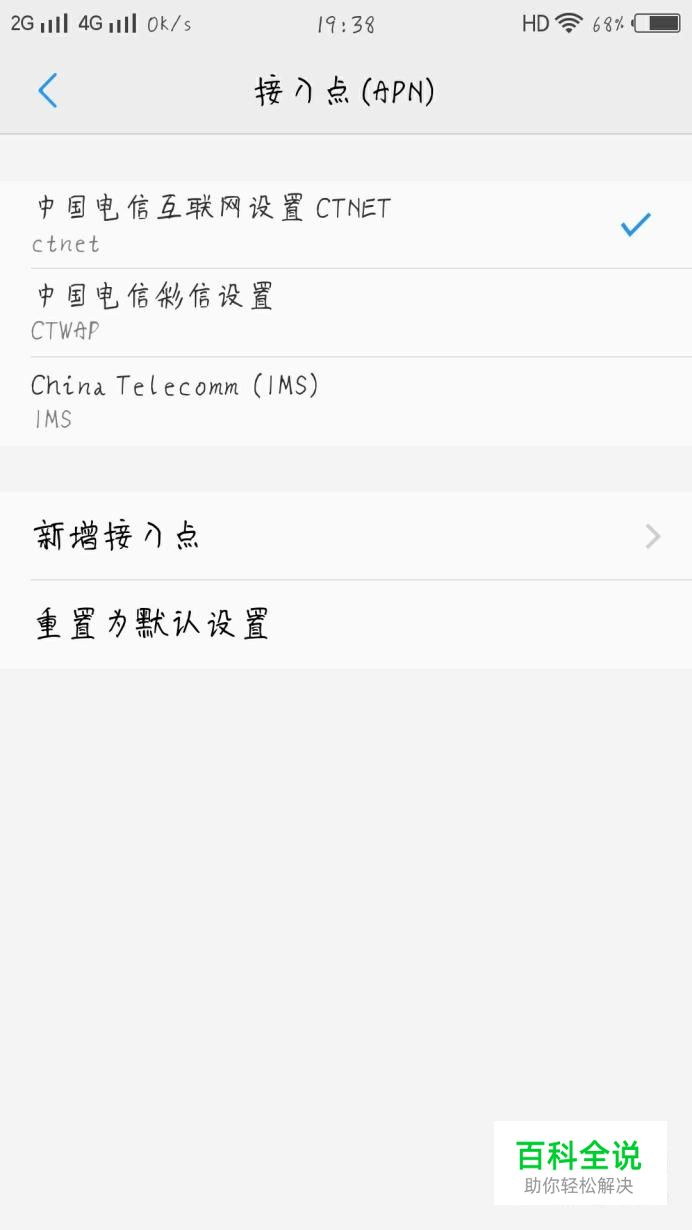Tap 重置为默认设置 to reset APNs

tap(346, 624)
